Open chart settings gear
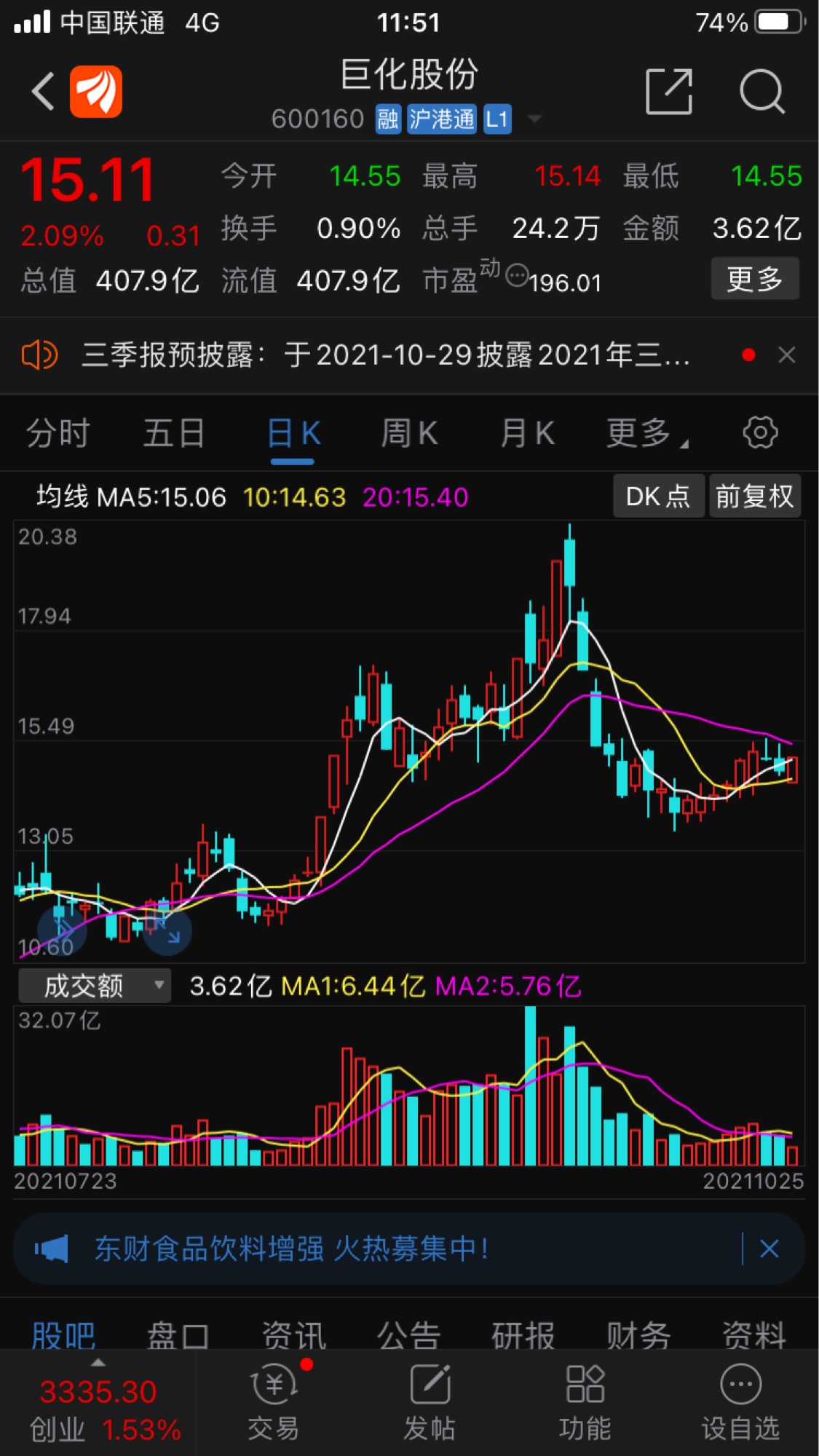Image resolution: width=819 pixels, height=1456 pixels. tap(760, 433)
